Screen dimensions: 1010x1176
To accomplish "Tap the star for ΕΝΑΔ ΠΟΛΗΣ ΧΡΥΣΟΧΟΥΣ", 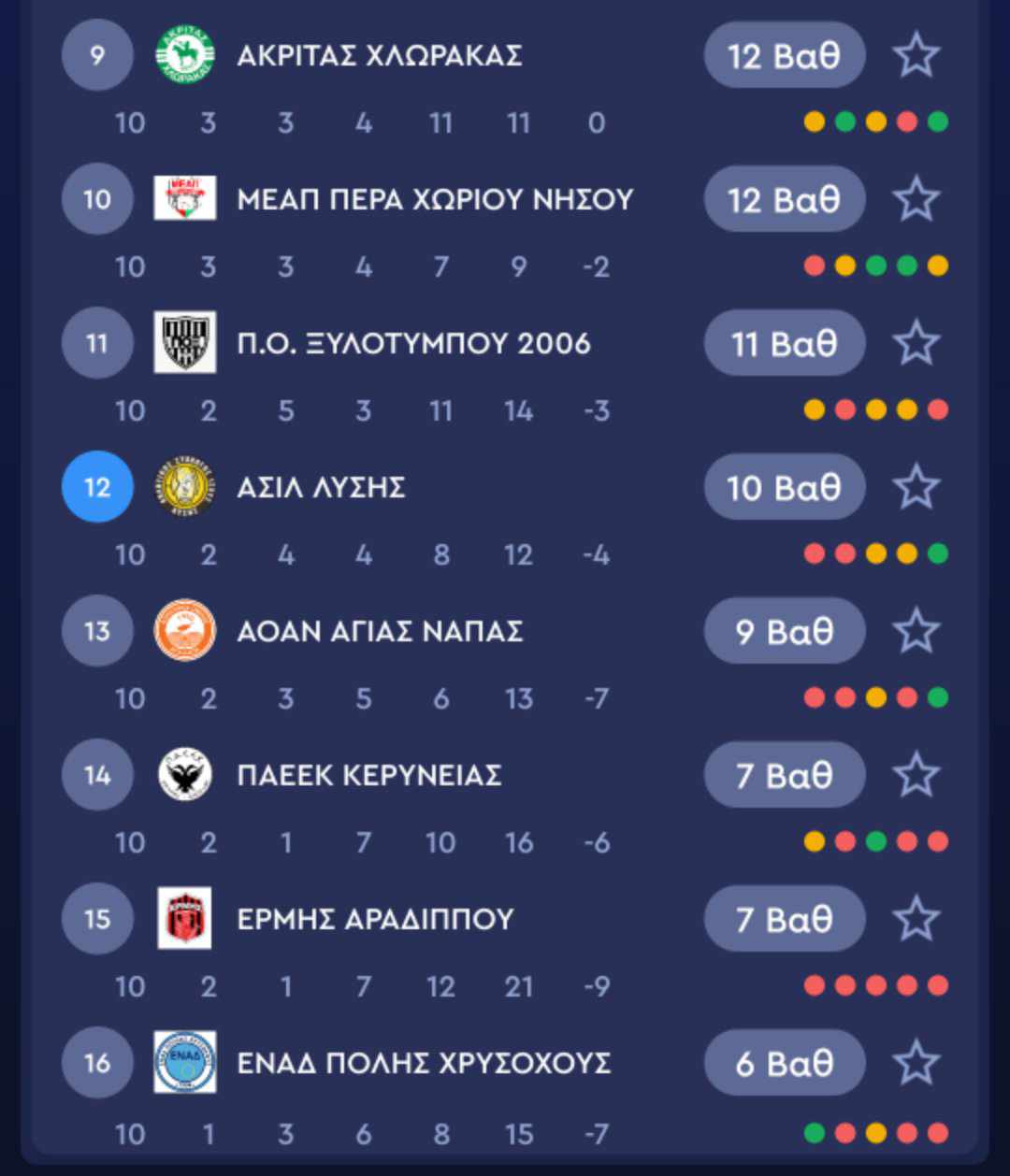I will click(916, 1063).
